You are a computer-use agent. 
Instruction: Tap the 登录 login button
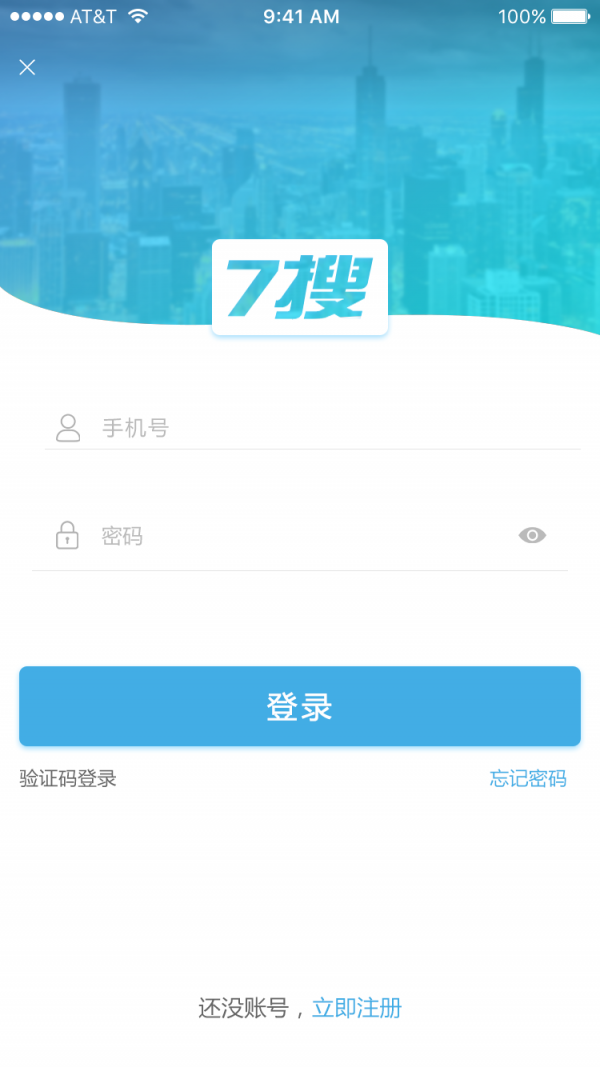300,707
